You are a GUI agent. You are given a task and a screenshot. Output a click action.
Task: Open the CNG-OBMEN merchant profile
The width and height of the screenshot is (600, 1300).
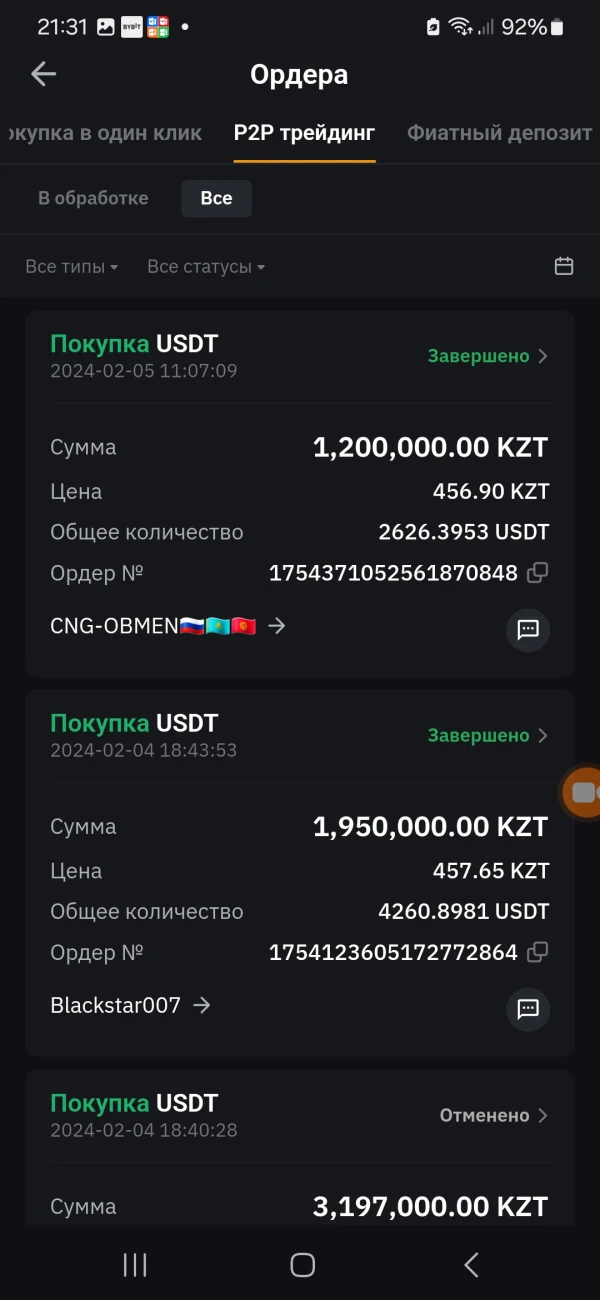(168, 626)
